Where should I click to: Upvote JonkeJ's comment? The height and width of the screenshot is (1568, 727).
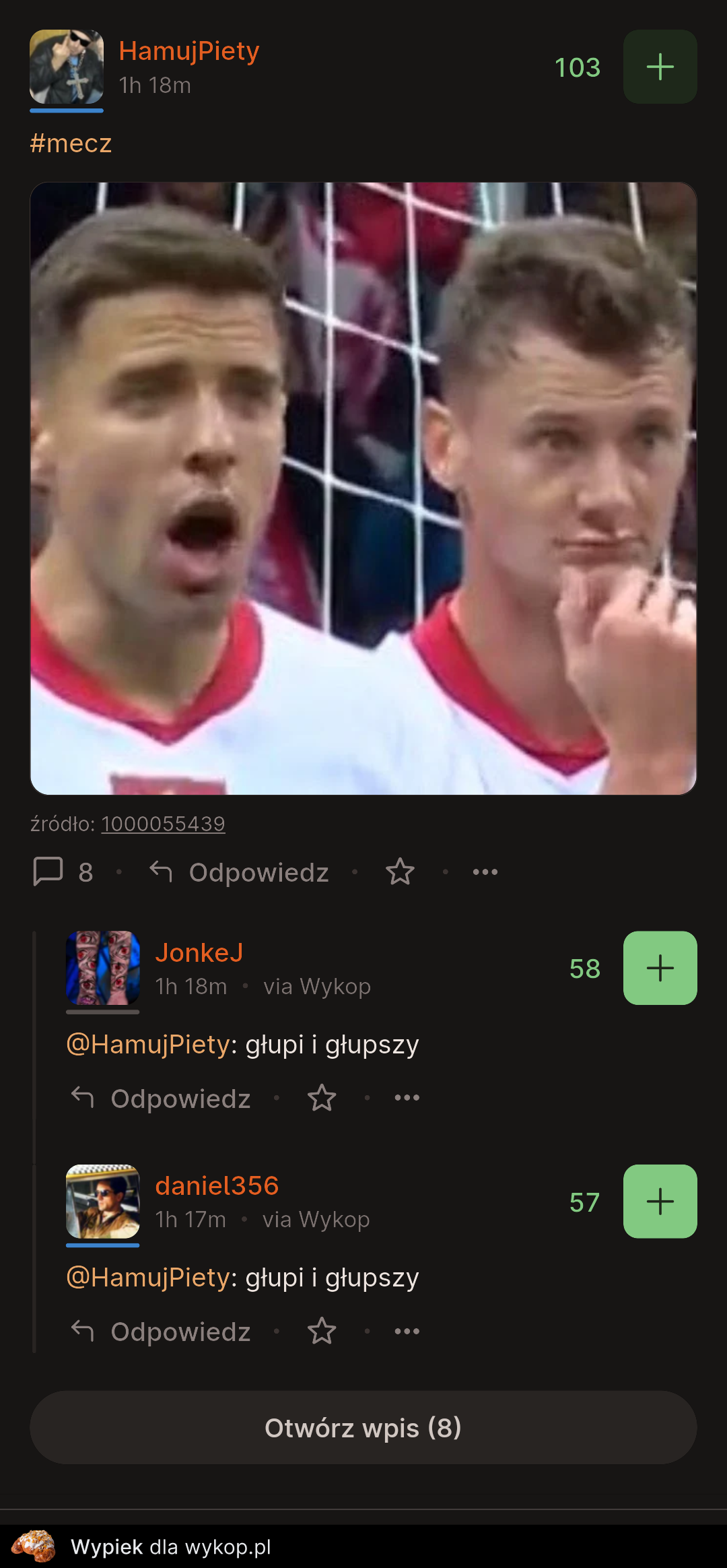tap(660, 968)
